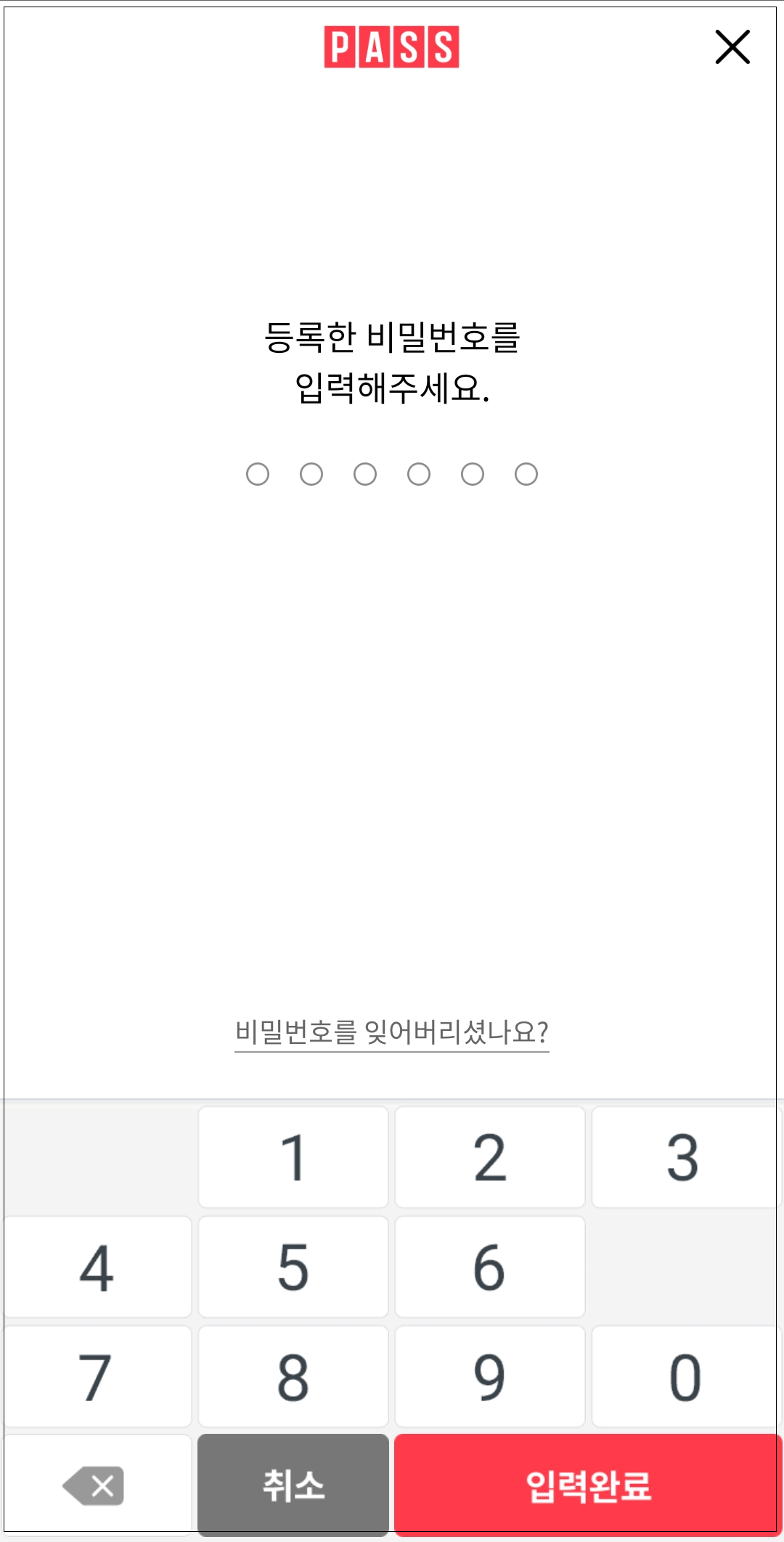This screenshot has height=1542, width=784.
Task: Click the first password entry circle
Action: pos(258,474)
